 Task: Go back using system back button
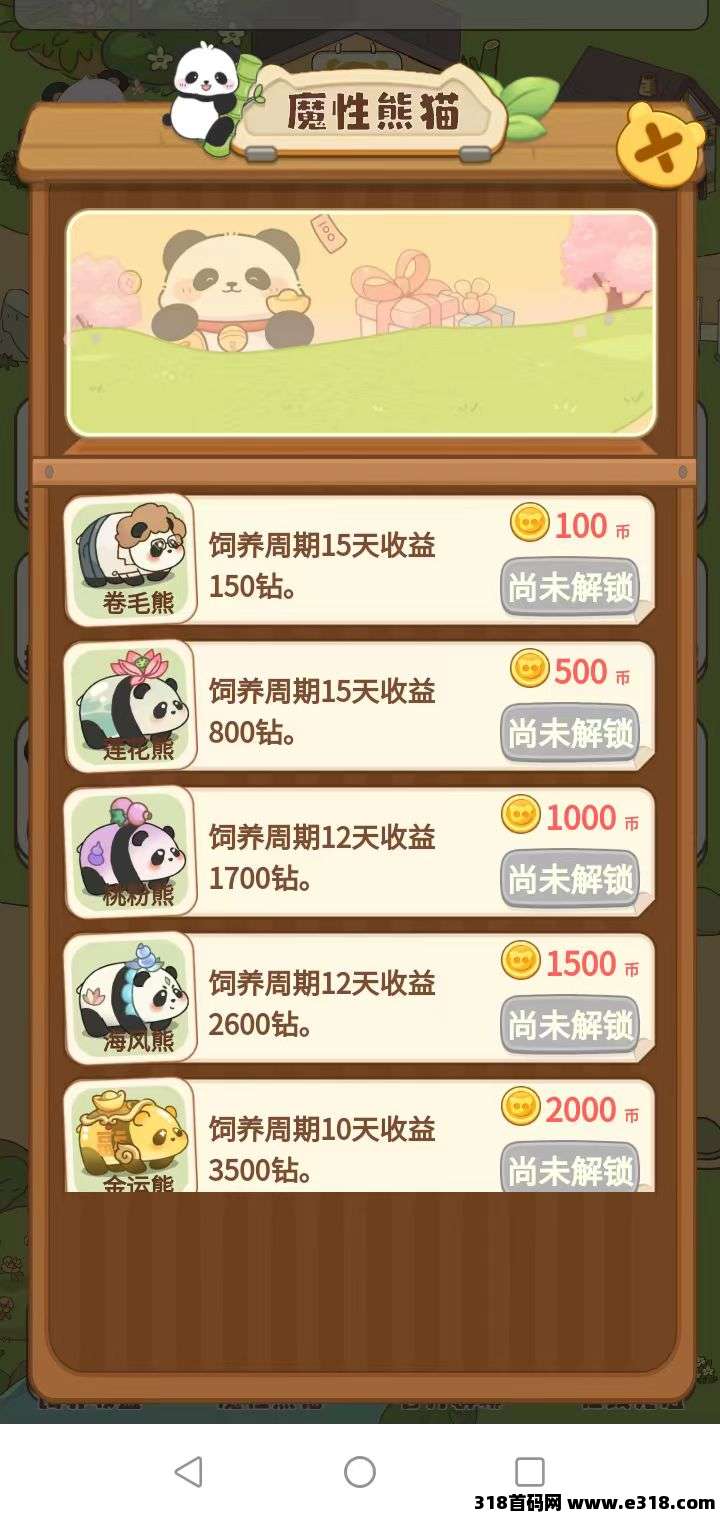(x=188, y=1471)
